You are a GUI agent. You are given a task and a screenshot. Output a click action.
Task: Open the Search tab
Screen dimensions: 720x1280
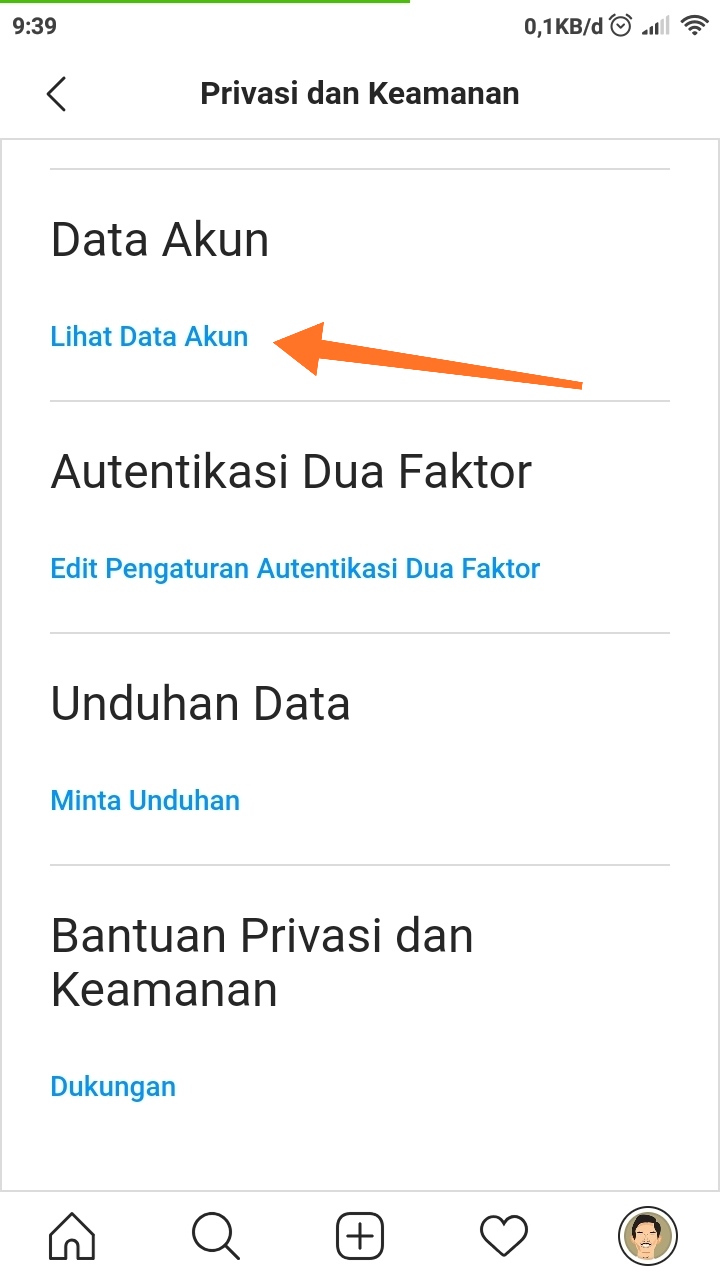coord(216,1236)
